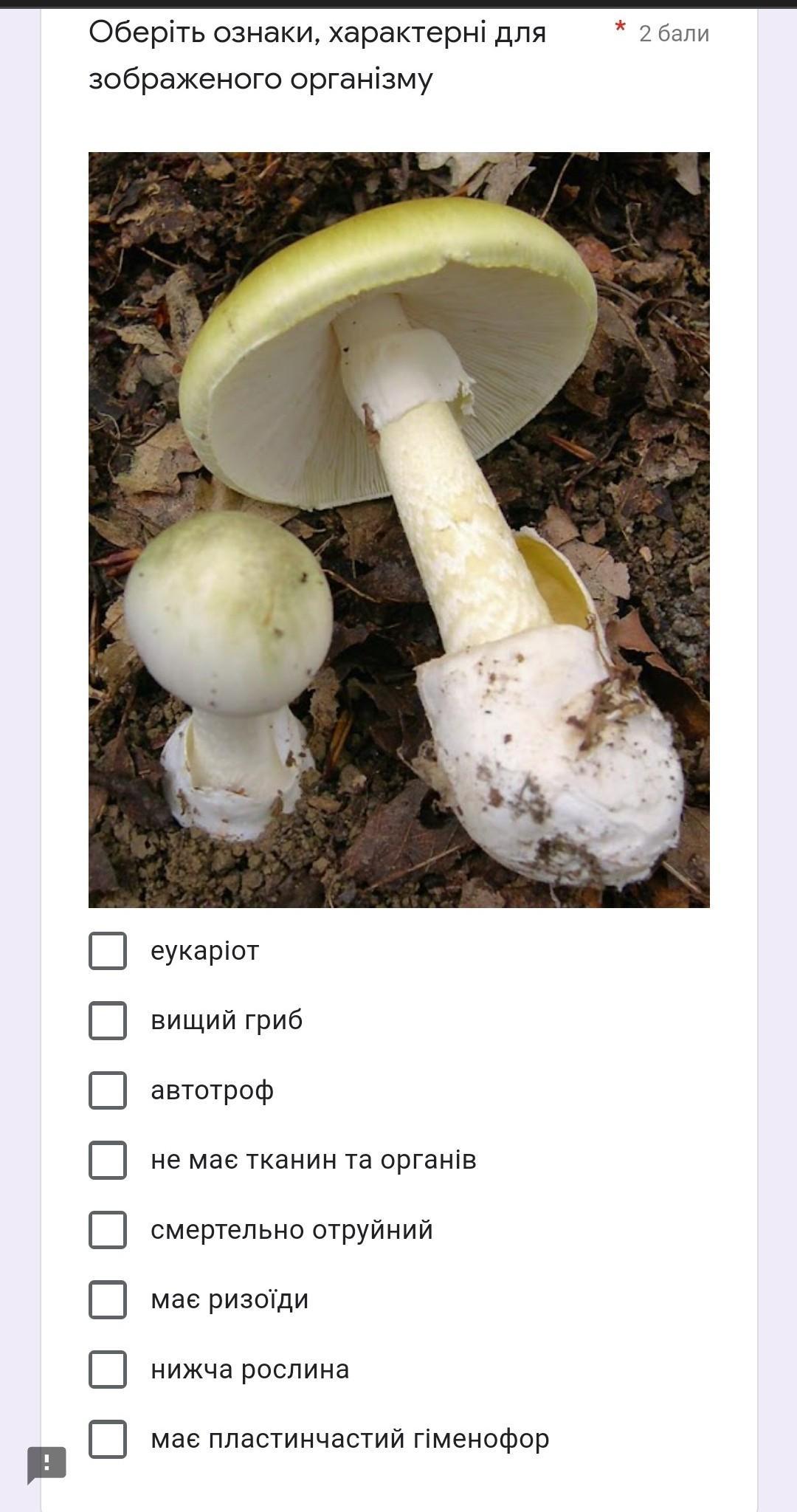The height and width of the screenshot is (1512, 797).
Task: Check the 'еукаріот' checkbox
Action: point(108,950)
